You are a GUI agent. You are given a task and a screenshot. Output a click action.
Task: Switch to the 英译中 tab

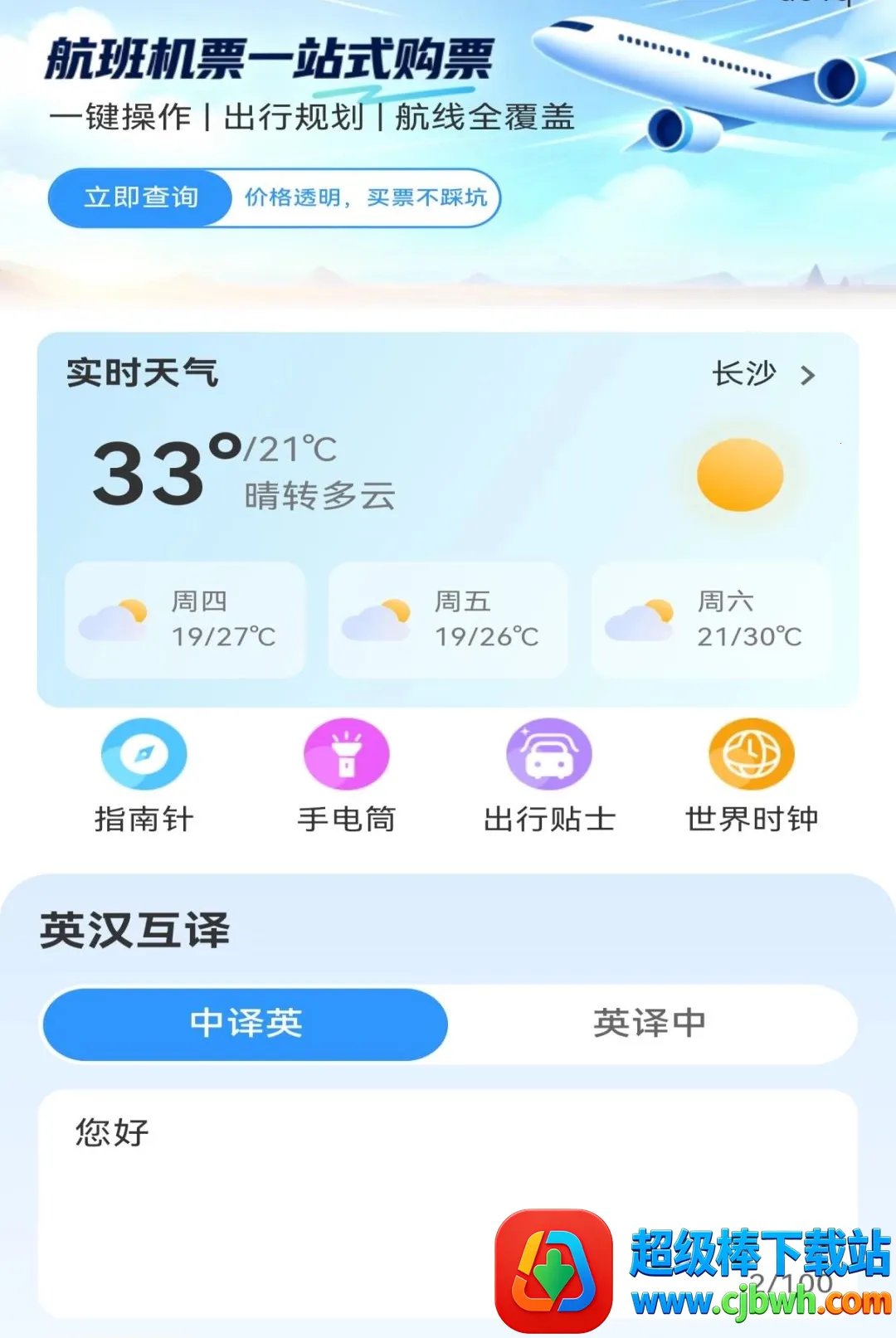pos(650,1024)
